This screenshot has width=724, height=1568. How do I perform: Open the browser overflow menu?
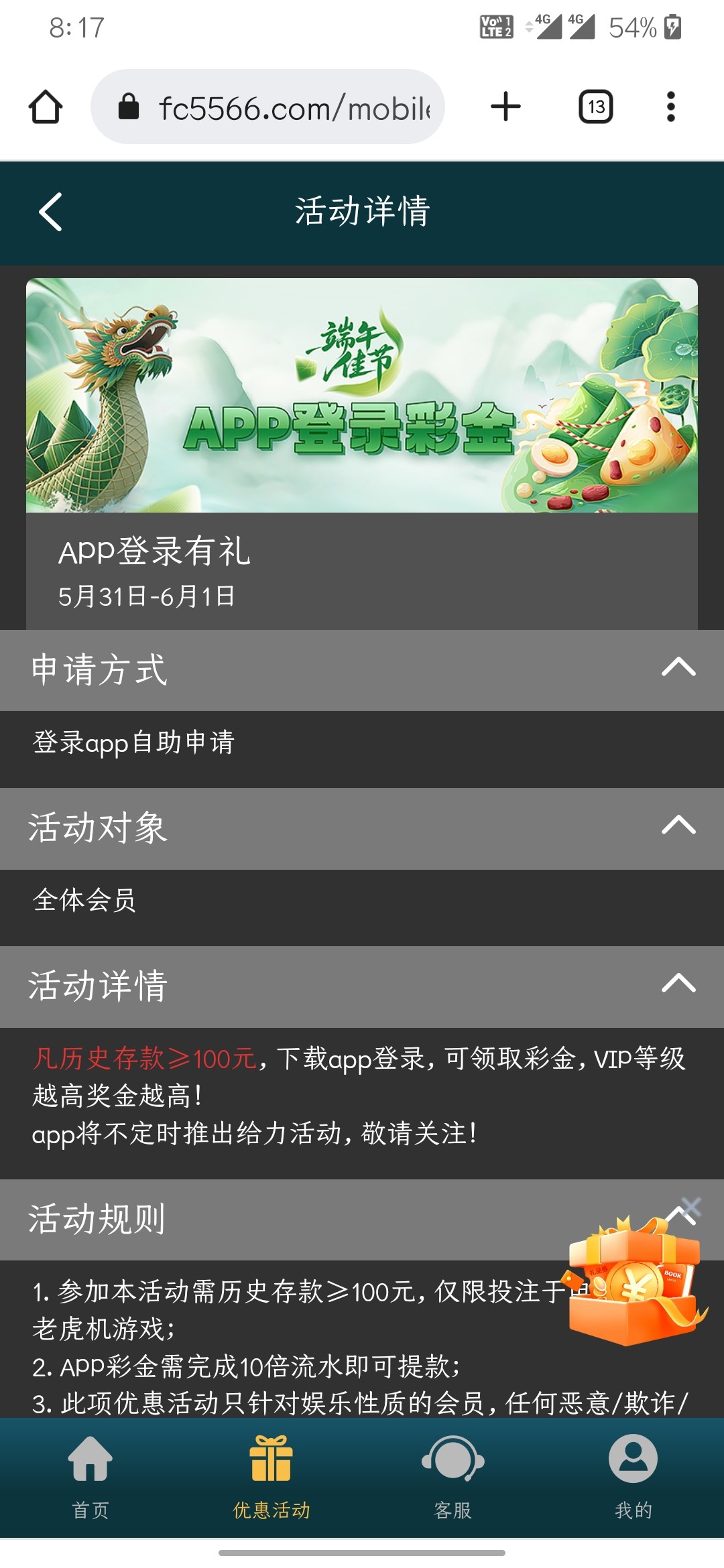(670, 107)
